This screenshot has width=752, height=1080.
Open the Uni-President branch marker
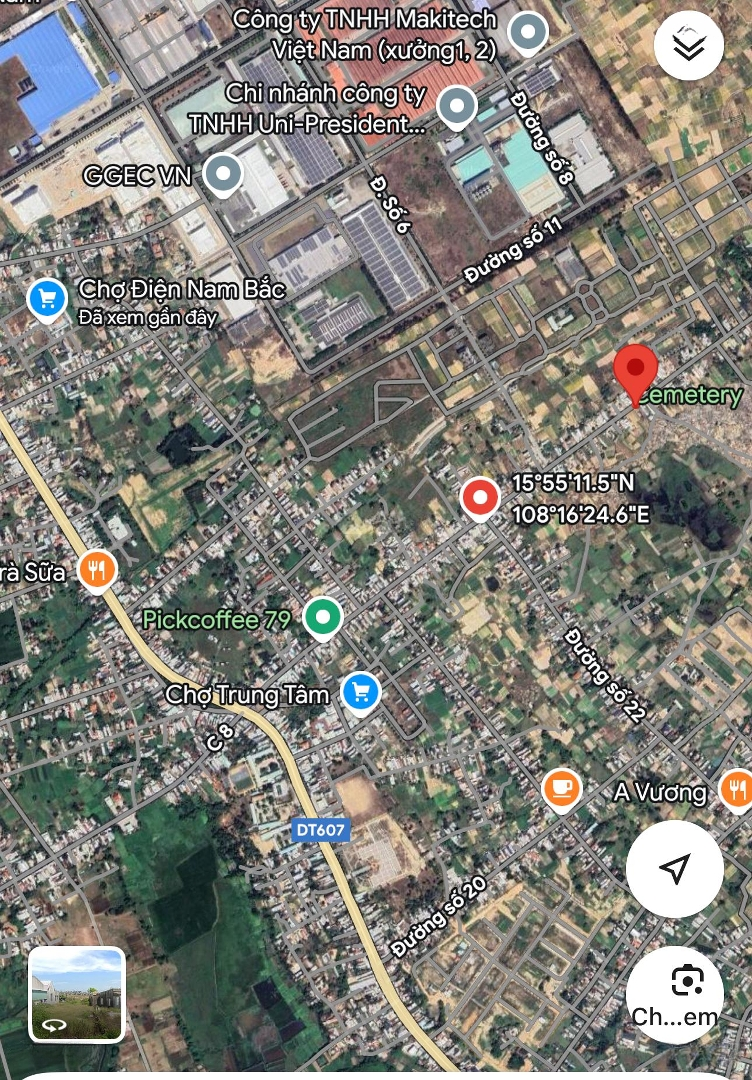click(x=457, y=104)
